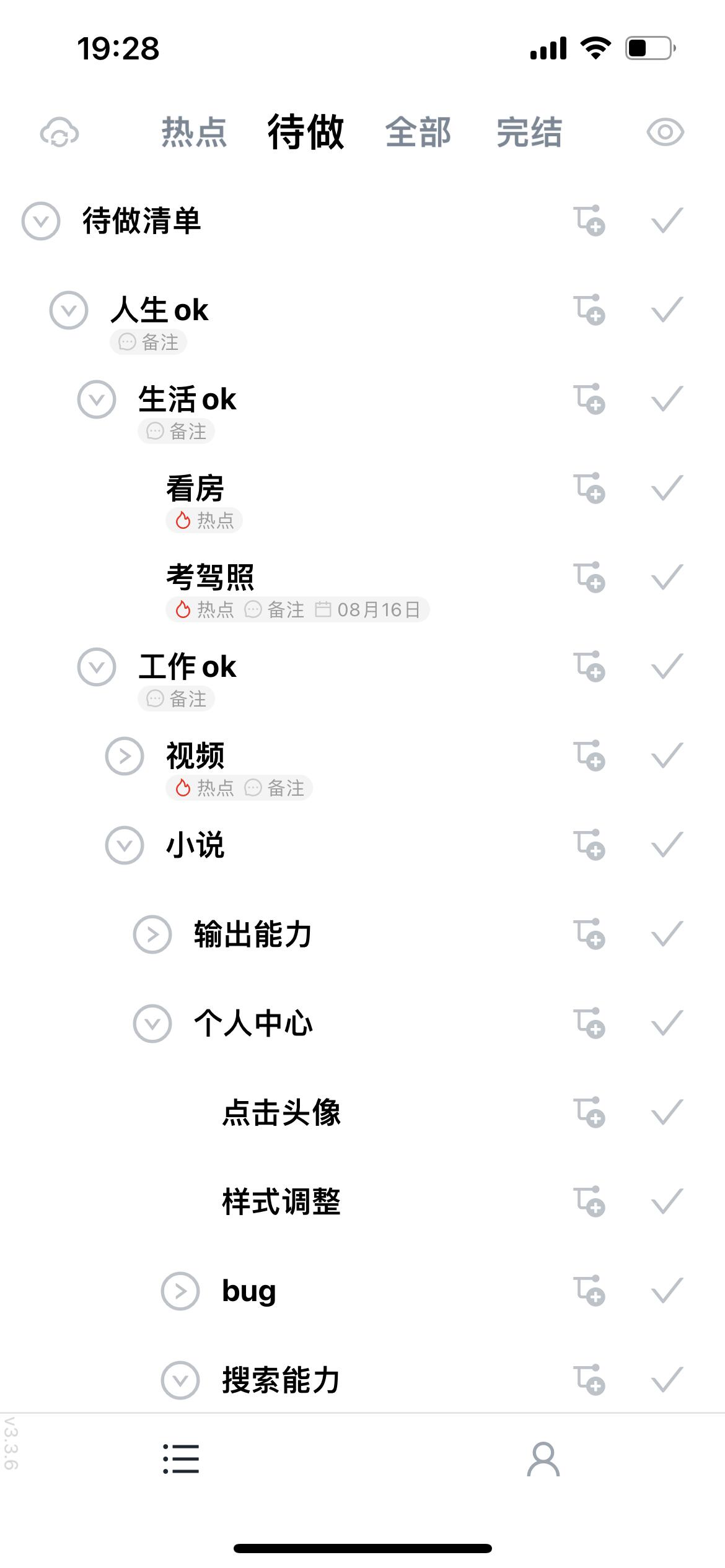Image resolution: width=725 pixels, height=1568 pixels.
Task: Expand the 视频 item
Action: pyautogui.click(x=125, y=756)
